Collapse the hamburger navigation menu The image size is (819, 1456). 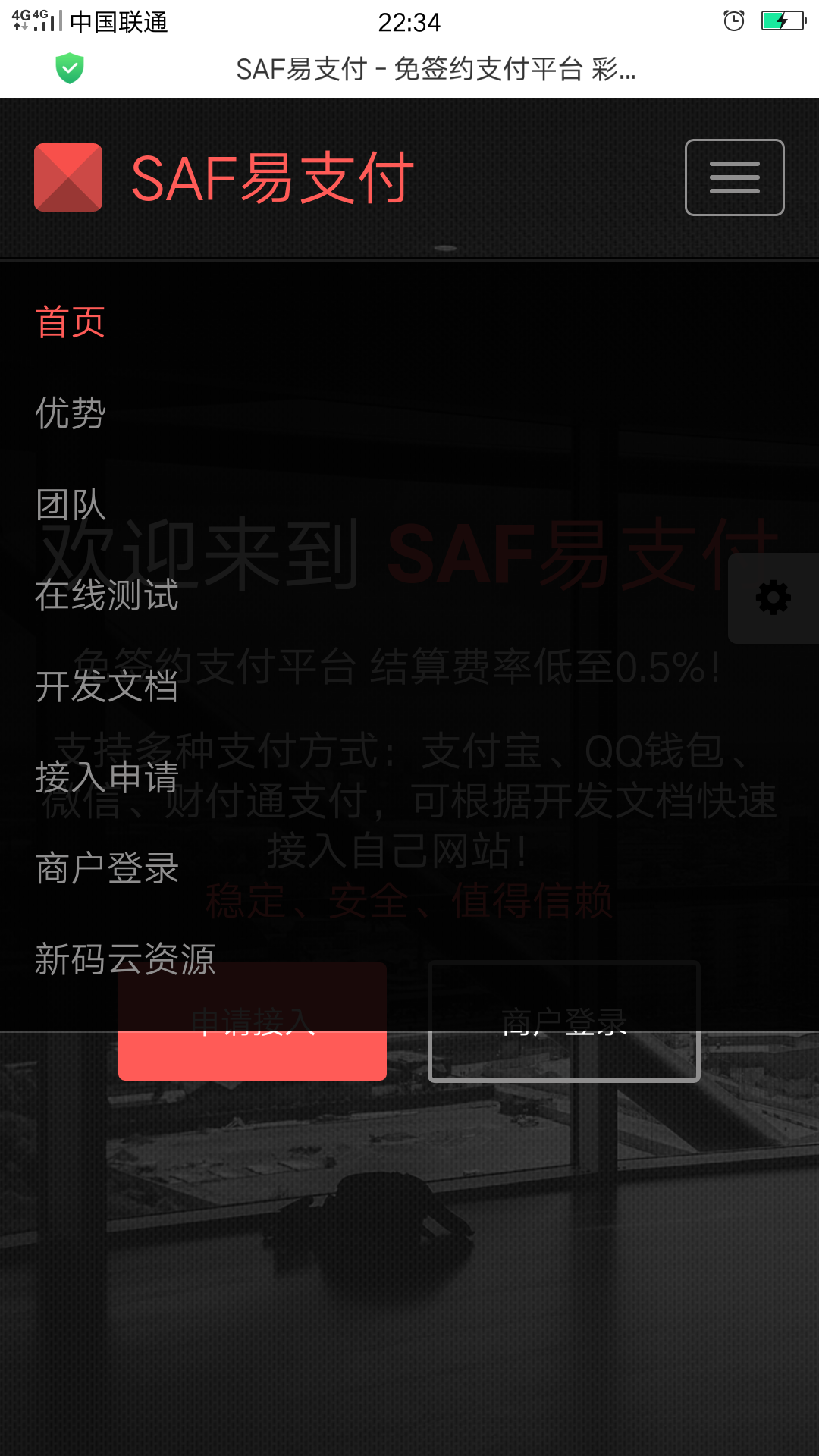[734, 177]
